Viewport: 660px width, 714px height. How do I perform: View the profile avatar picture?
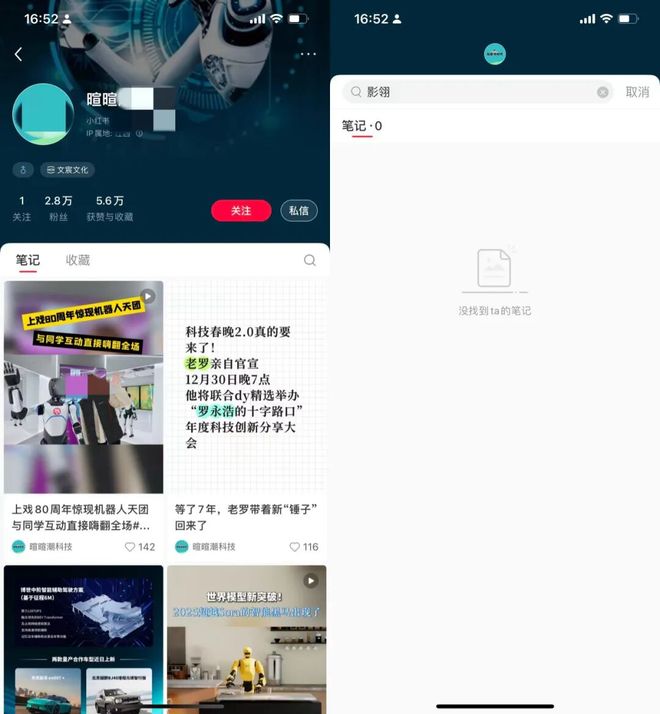[43, 115]
